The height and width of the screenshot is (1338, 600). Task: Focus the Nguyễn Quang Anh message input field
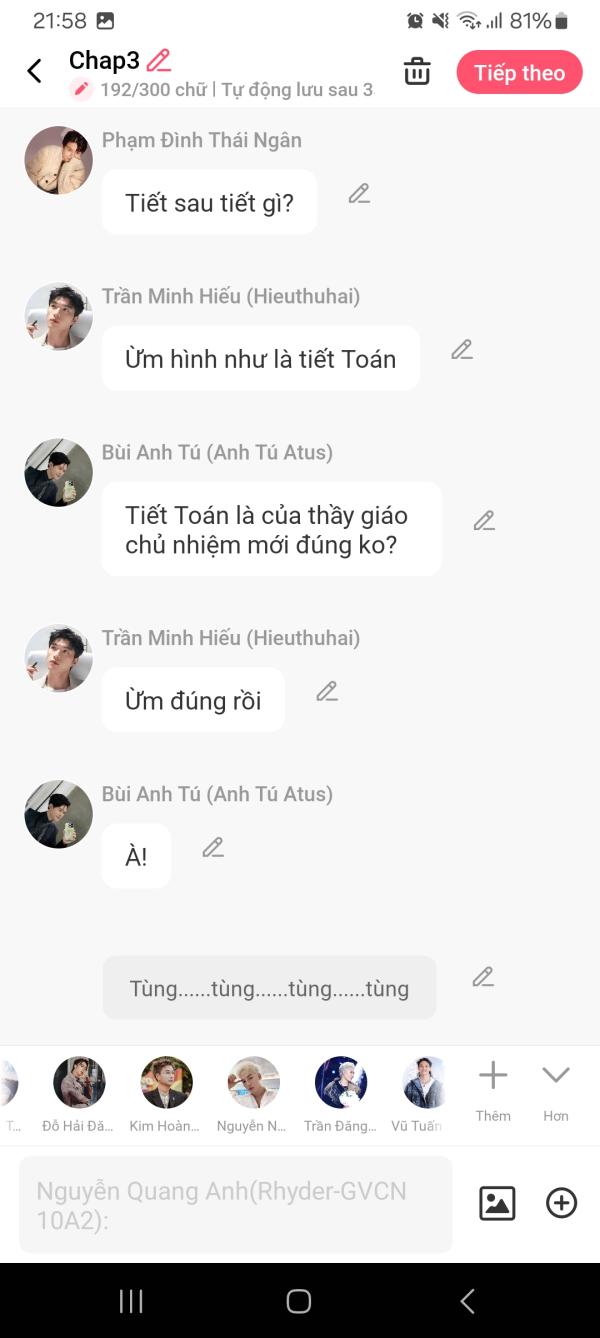(235, 1204)
